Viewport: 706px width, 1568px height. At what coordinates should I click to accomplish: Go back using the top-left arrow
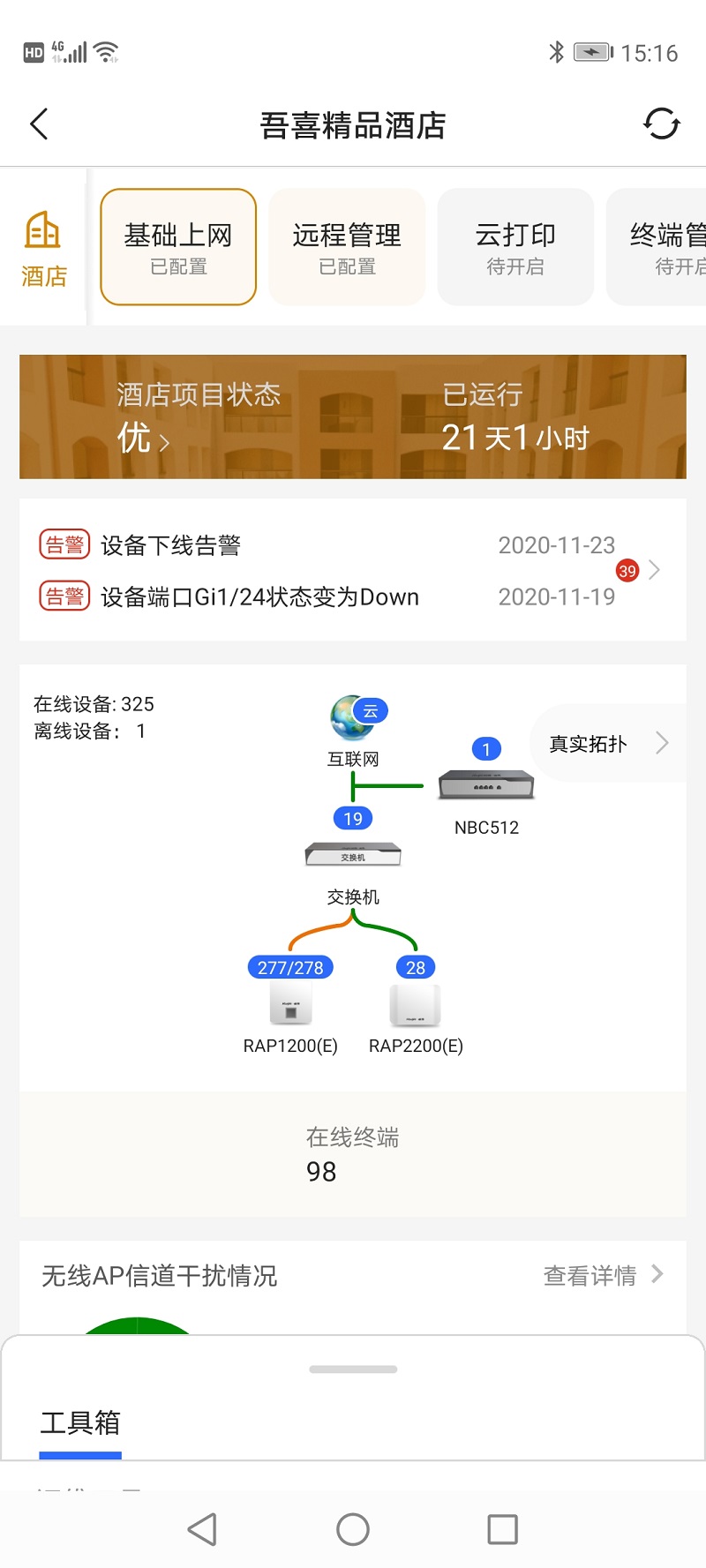click(39, 124)
